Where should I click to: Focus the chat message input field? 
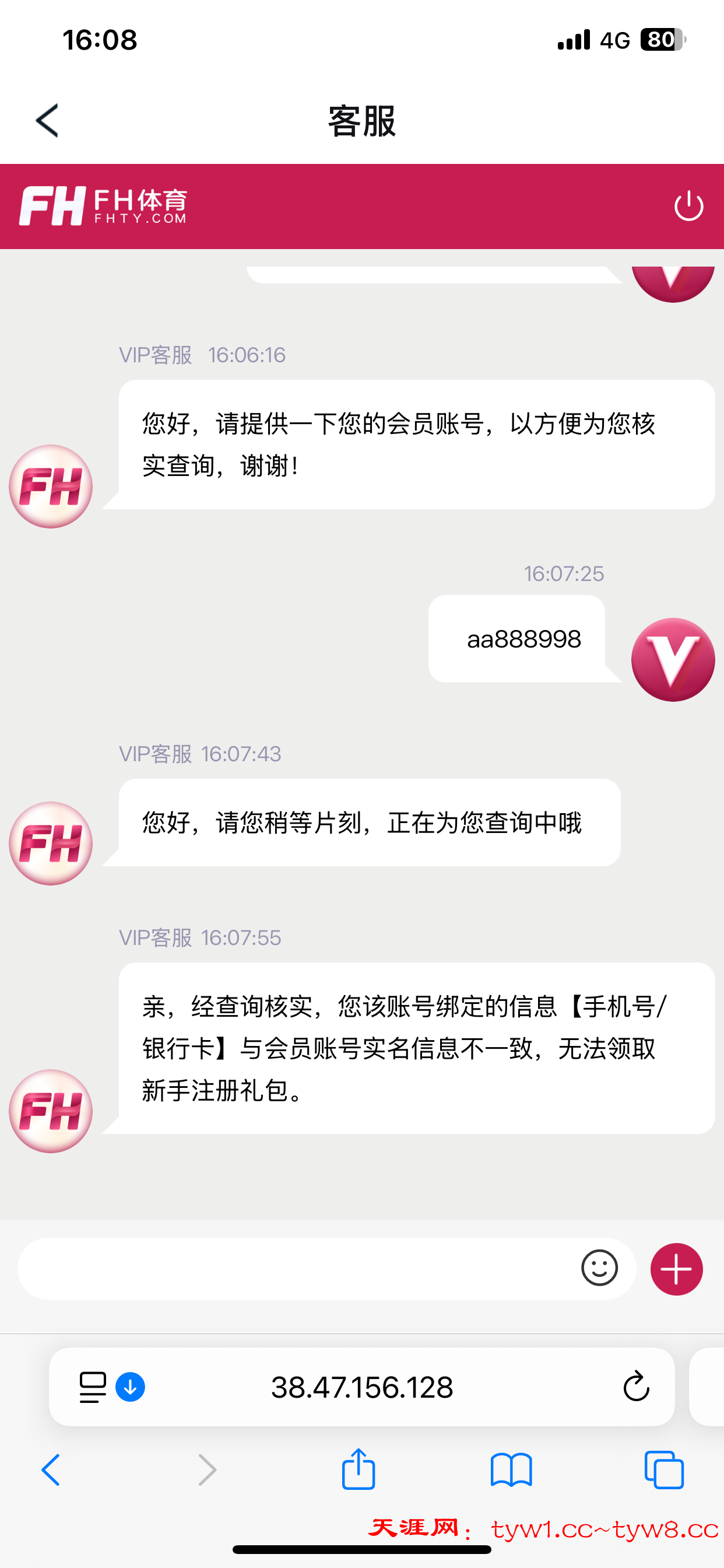(292, 1269)
